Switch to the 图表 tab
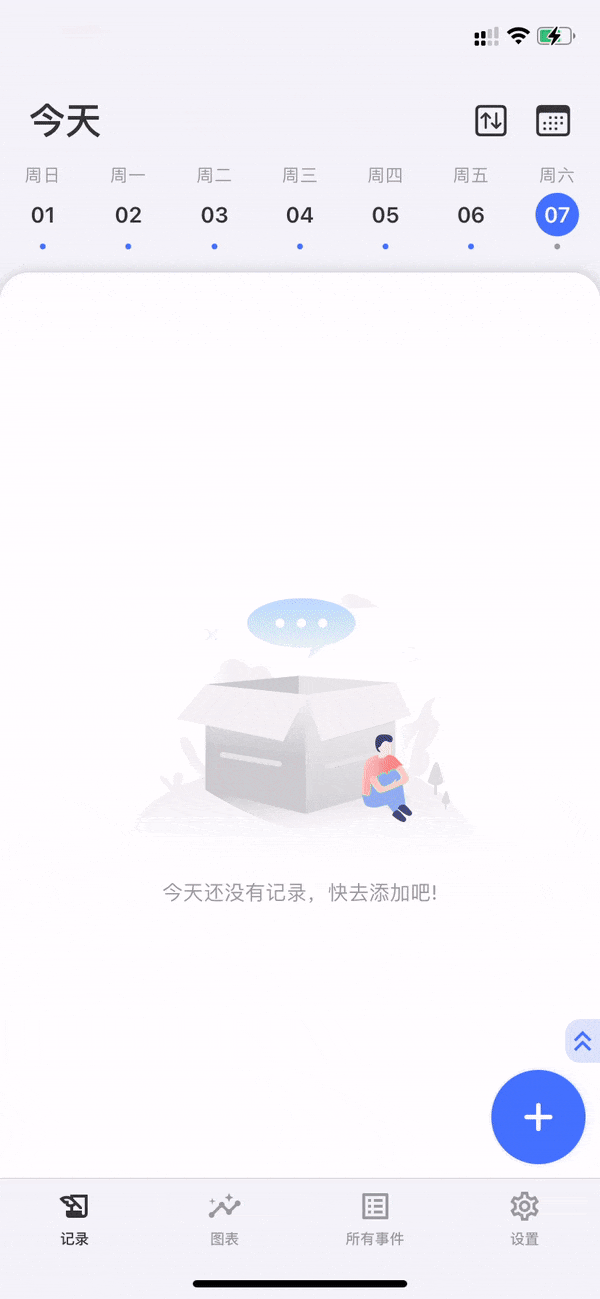The image size is (600, 1299). tap(224, 1219)
